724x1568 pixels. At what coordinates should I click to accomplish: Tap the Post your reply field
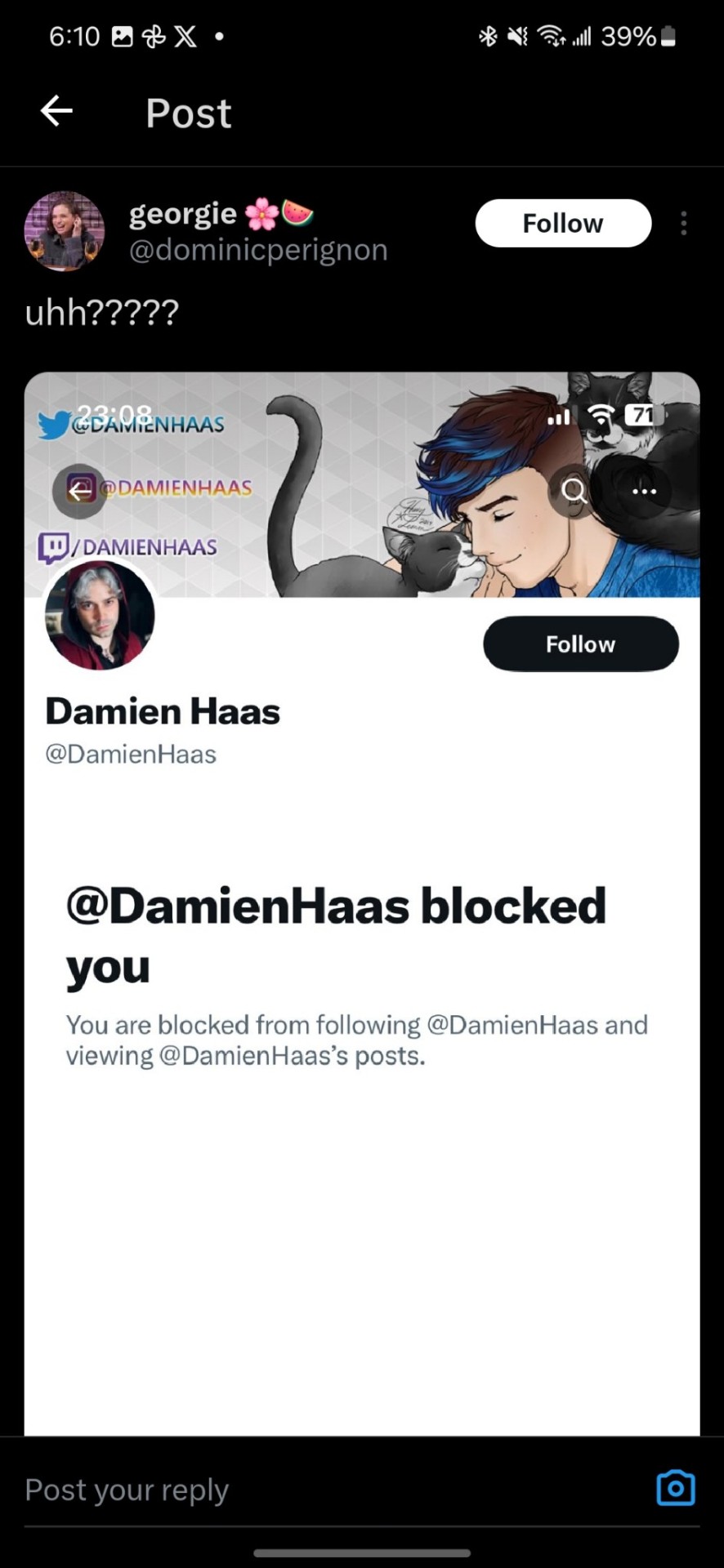(x=327, y=1490)
